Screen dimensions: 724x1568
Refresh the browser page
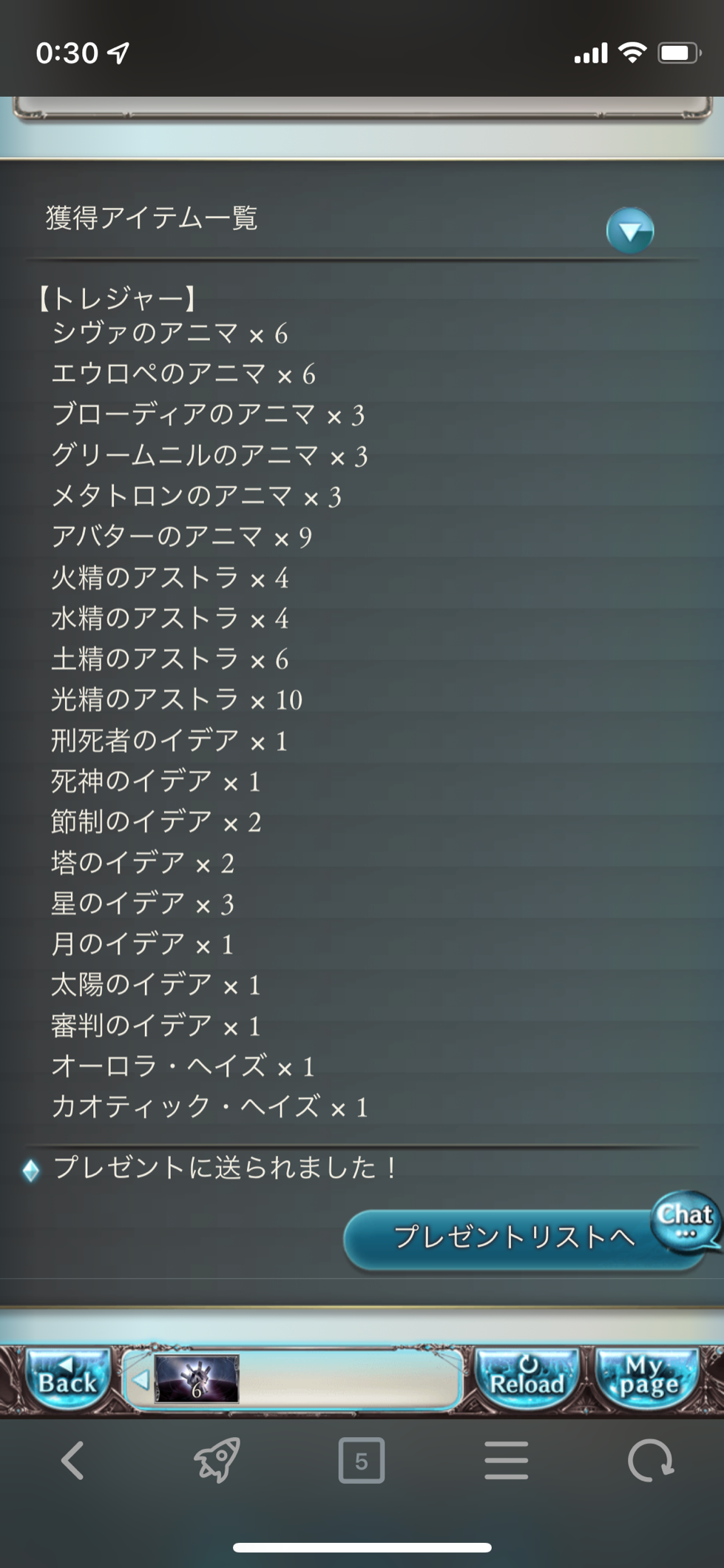650,1461
